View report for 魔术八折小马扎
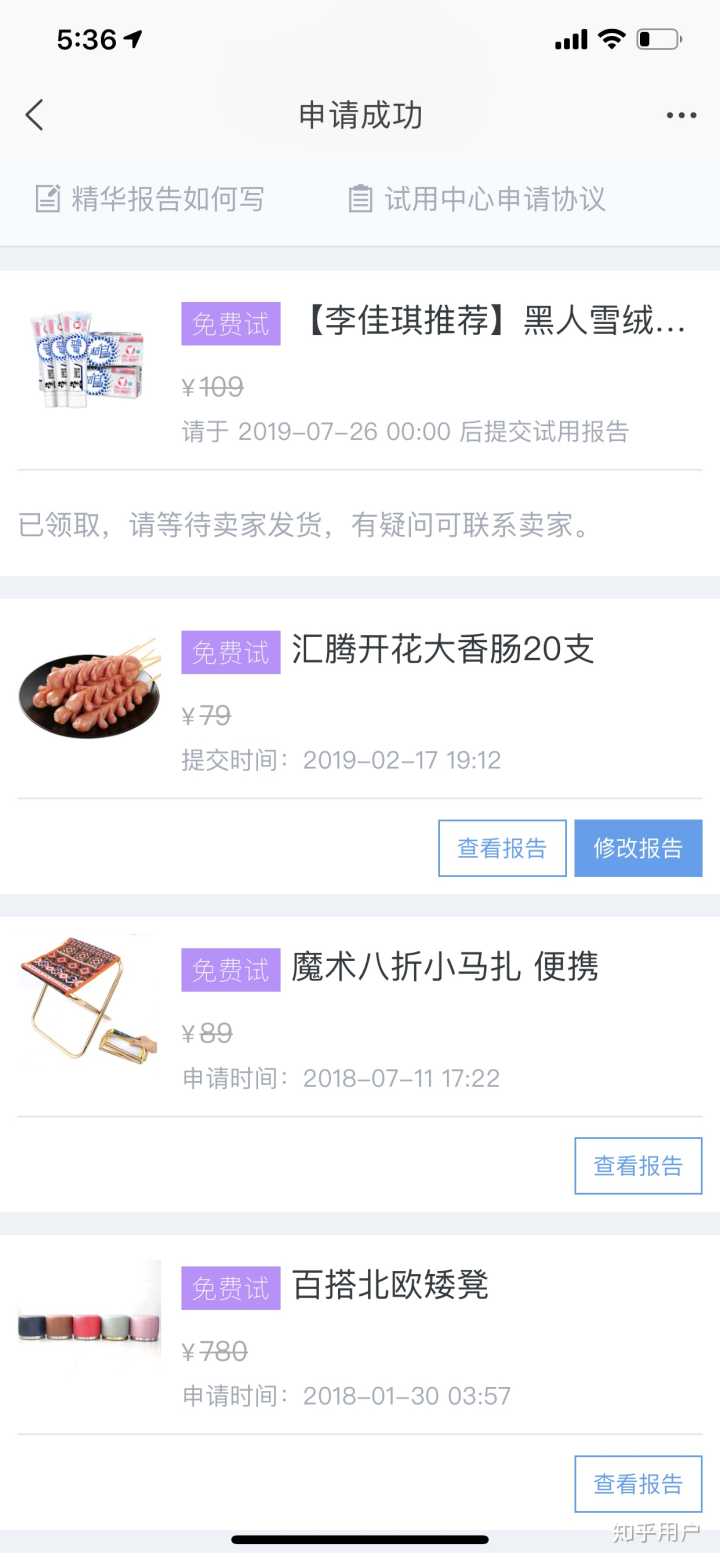720x1558 pixels. [x=638, y=1166]
